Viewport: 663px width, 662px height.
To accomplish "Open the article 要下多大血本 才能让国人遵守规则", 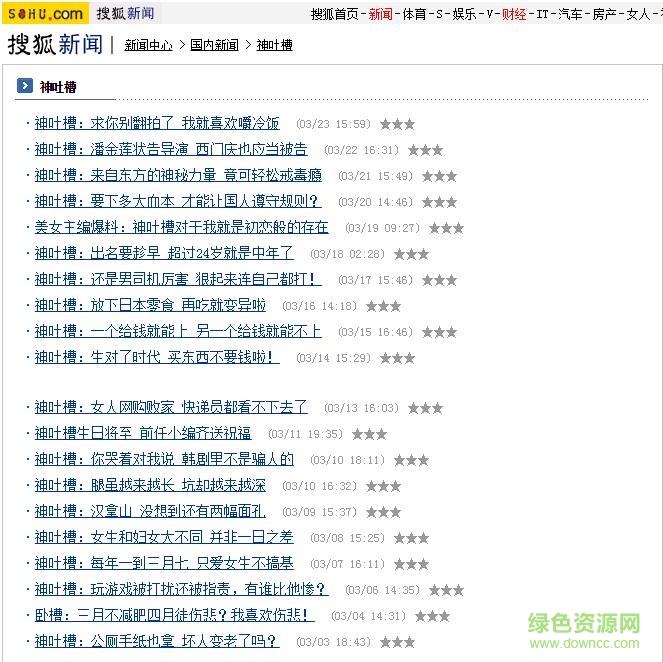I will 178,202.
